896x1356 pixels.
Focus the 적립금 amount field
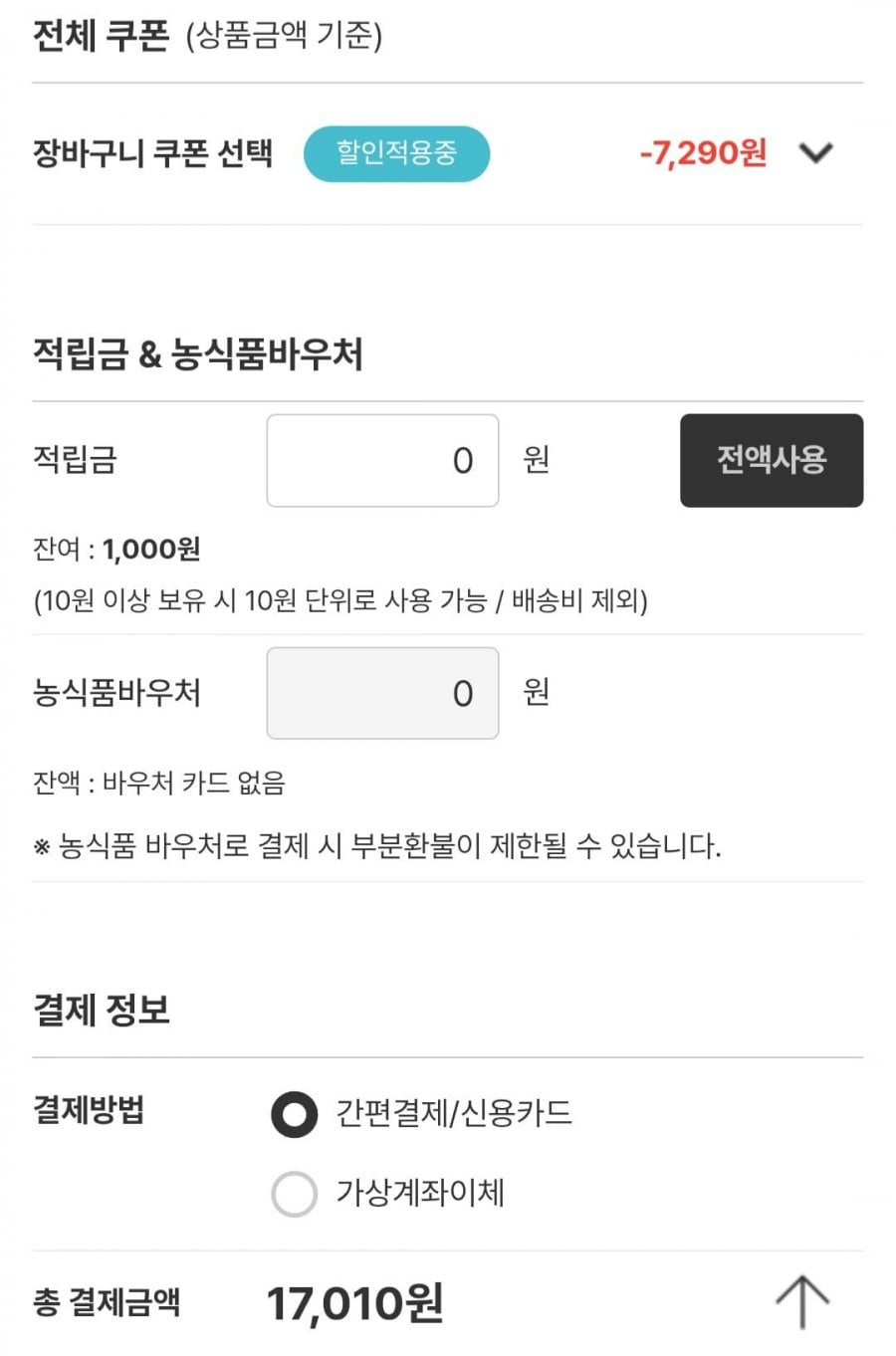click(x=382, y=460)
